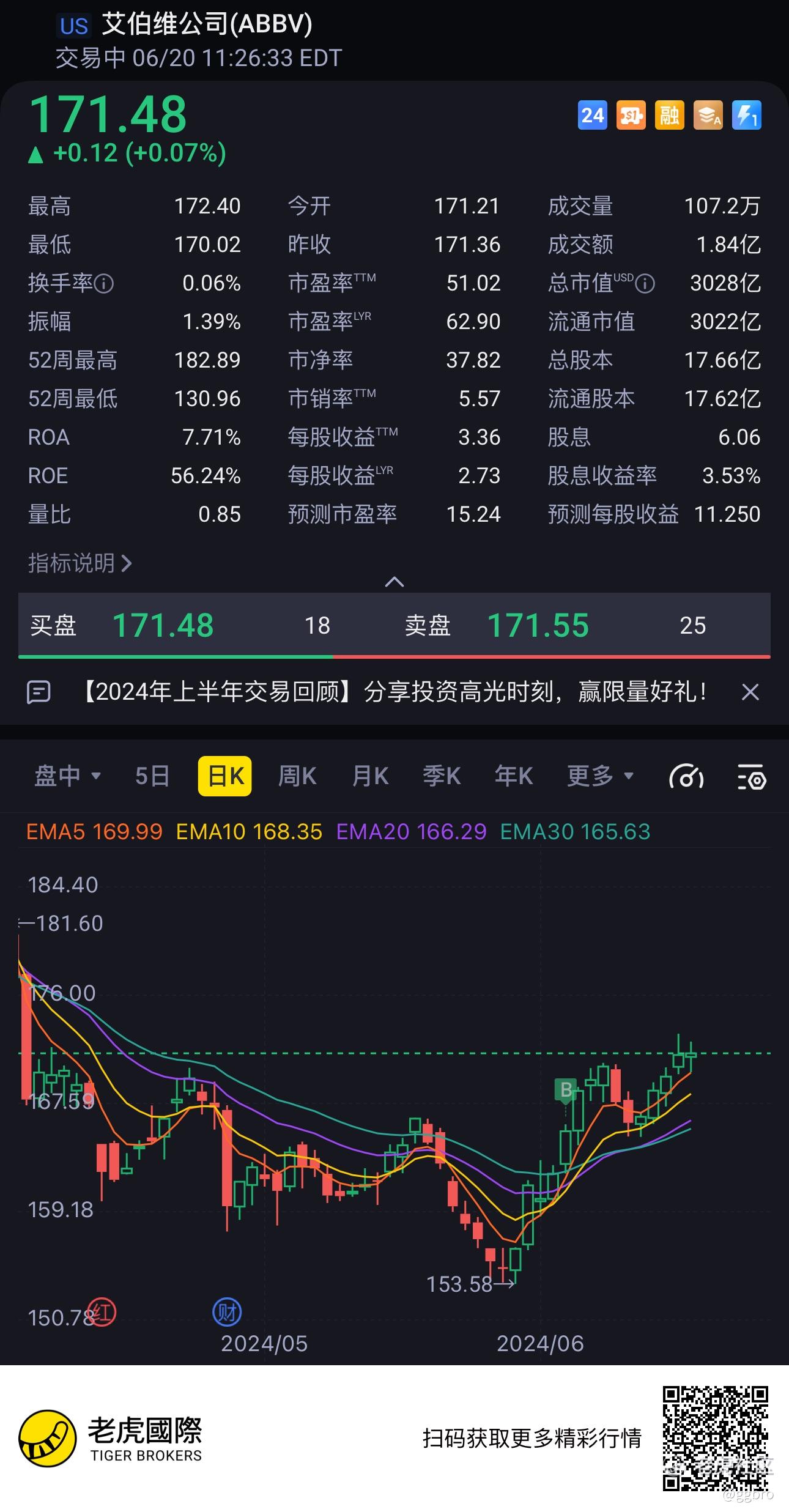Show info for 换手率

coord(104,284)
